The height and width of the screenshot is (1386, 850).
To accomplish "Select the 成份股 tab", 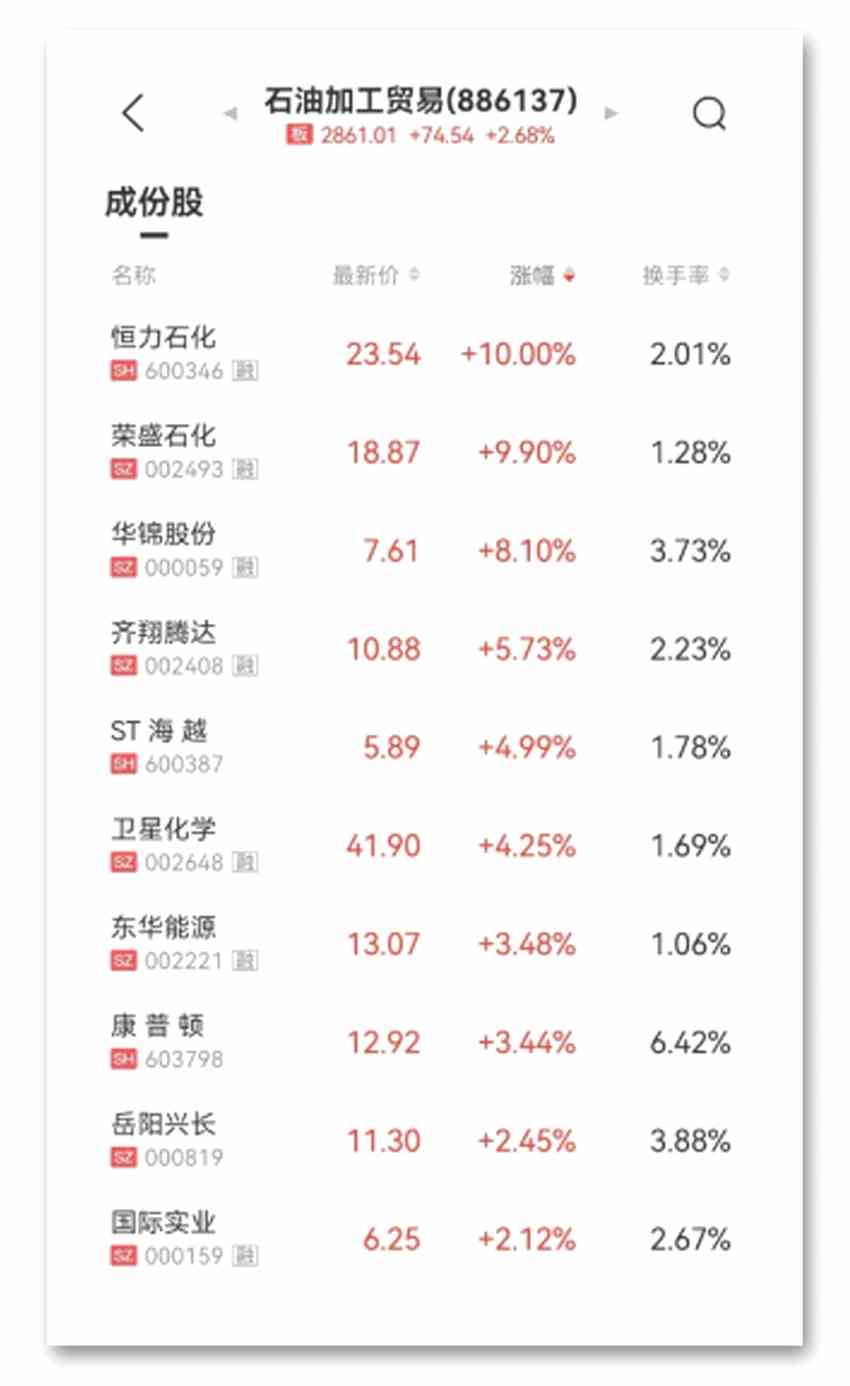I will point(154,203).
